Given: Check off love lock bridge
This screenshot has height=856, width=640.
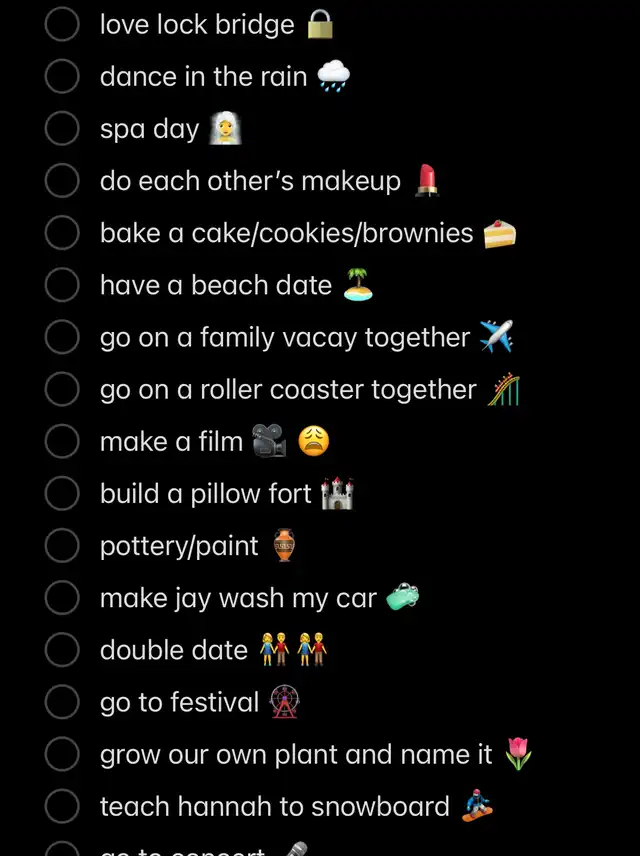Looking at the screenshot, I should coord(62,24).
